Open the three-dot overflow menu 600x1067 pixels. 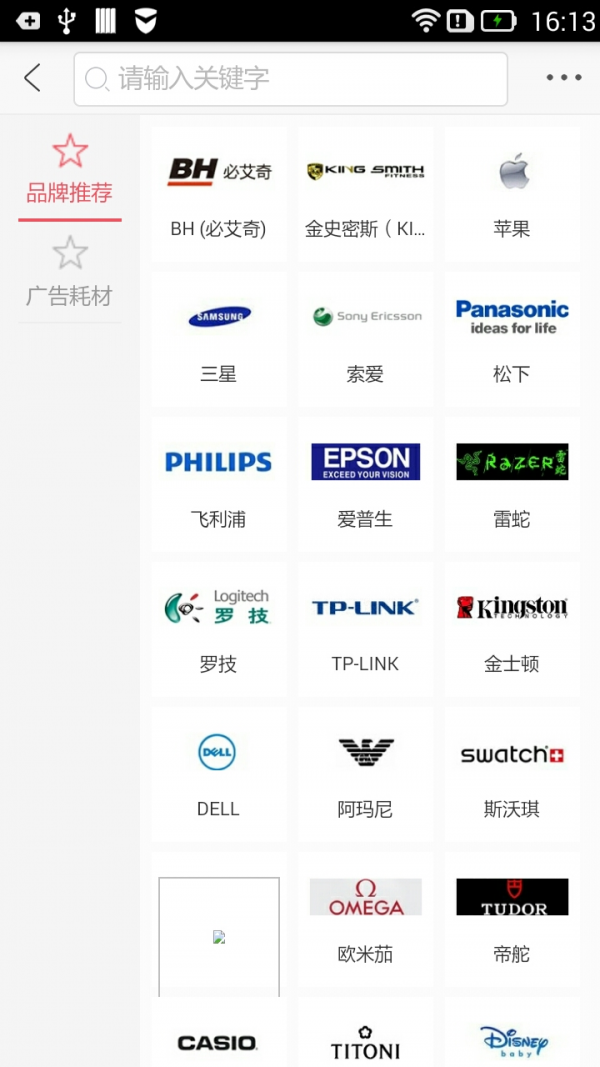coord(563,78)
